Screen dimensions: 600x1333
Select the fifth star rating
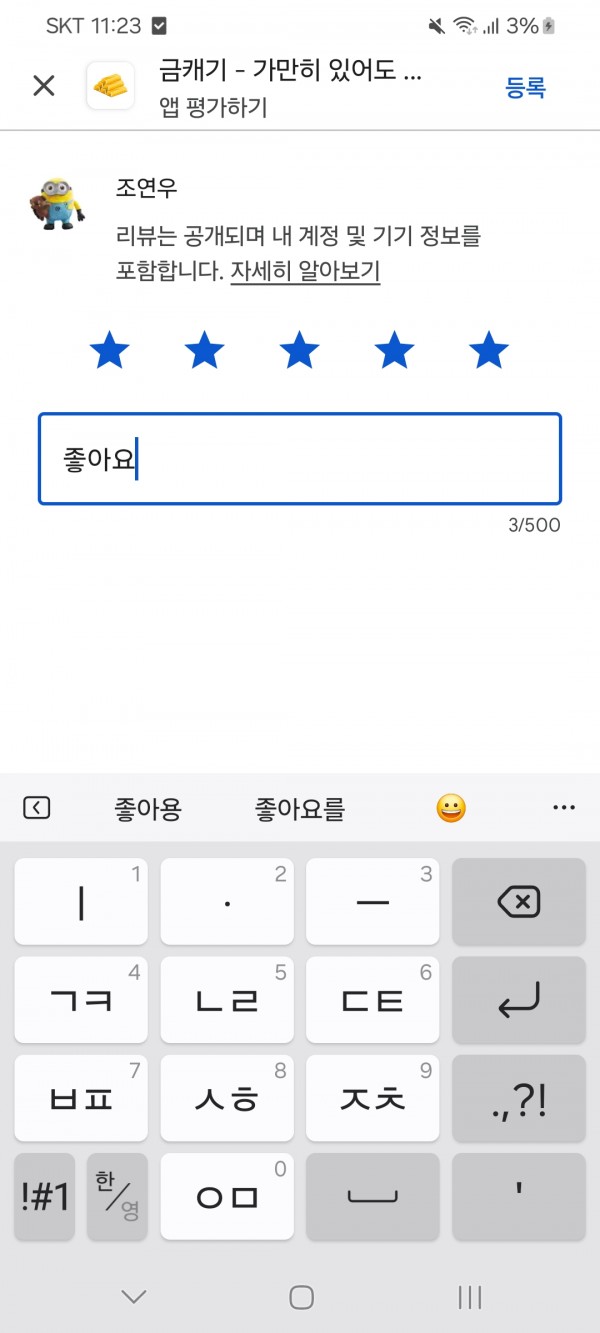pyautogui.click(x=489, y=351)
